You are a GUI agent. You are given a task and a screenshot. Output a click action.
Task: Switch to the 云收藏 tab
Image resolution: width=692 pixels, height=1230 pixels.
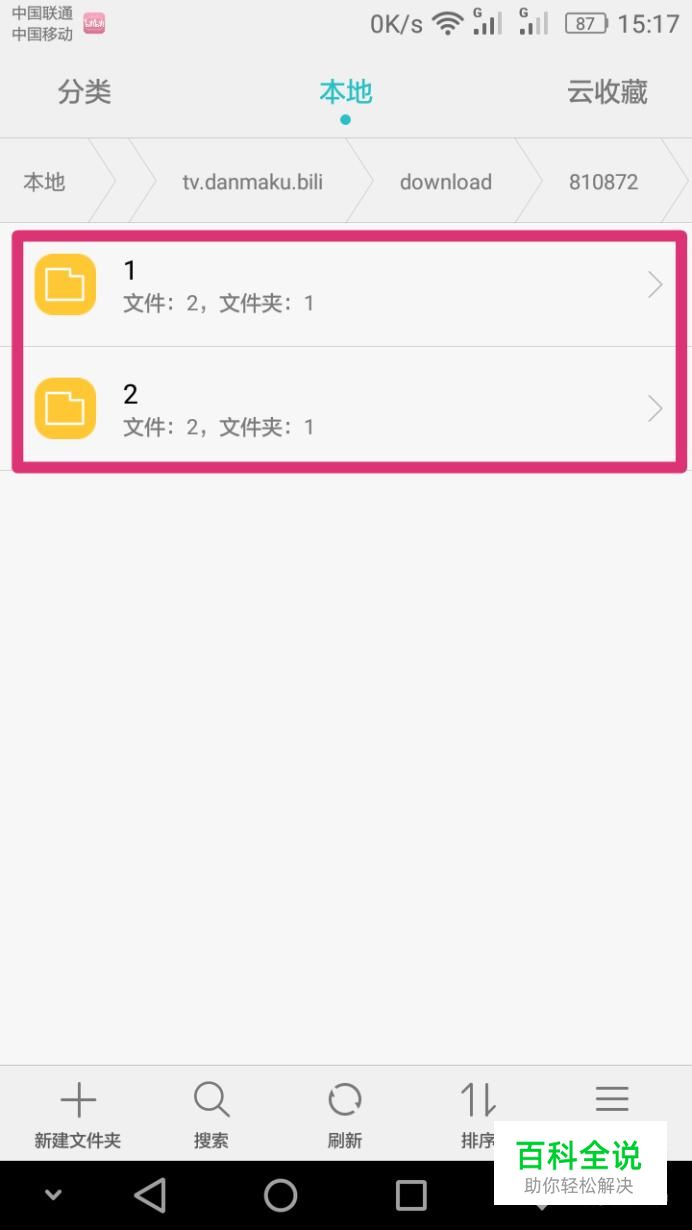(x=607, y=92)
